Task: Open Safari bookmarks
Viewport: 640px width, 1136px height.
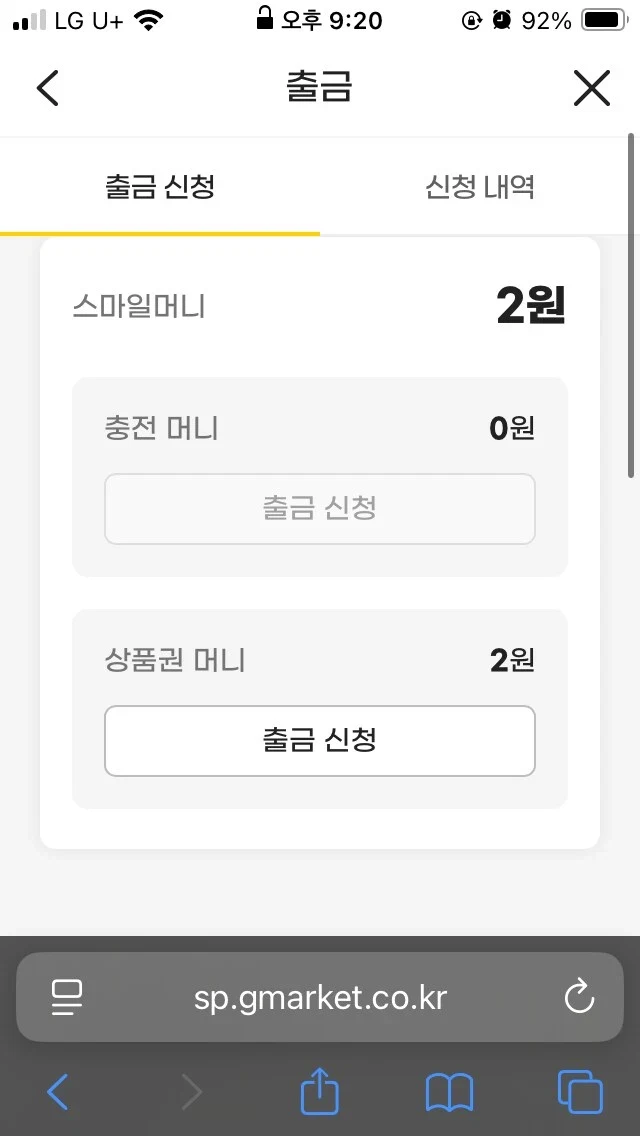Action: 449,1092
